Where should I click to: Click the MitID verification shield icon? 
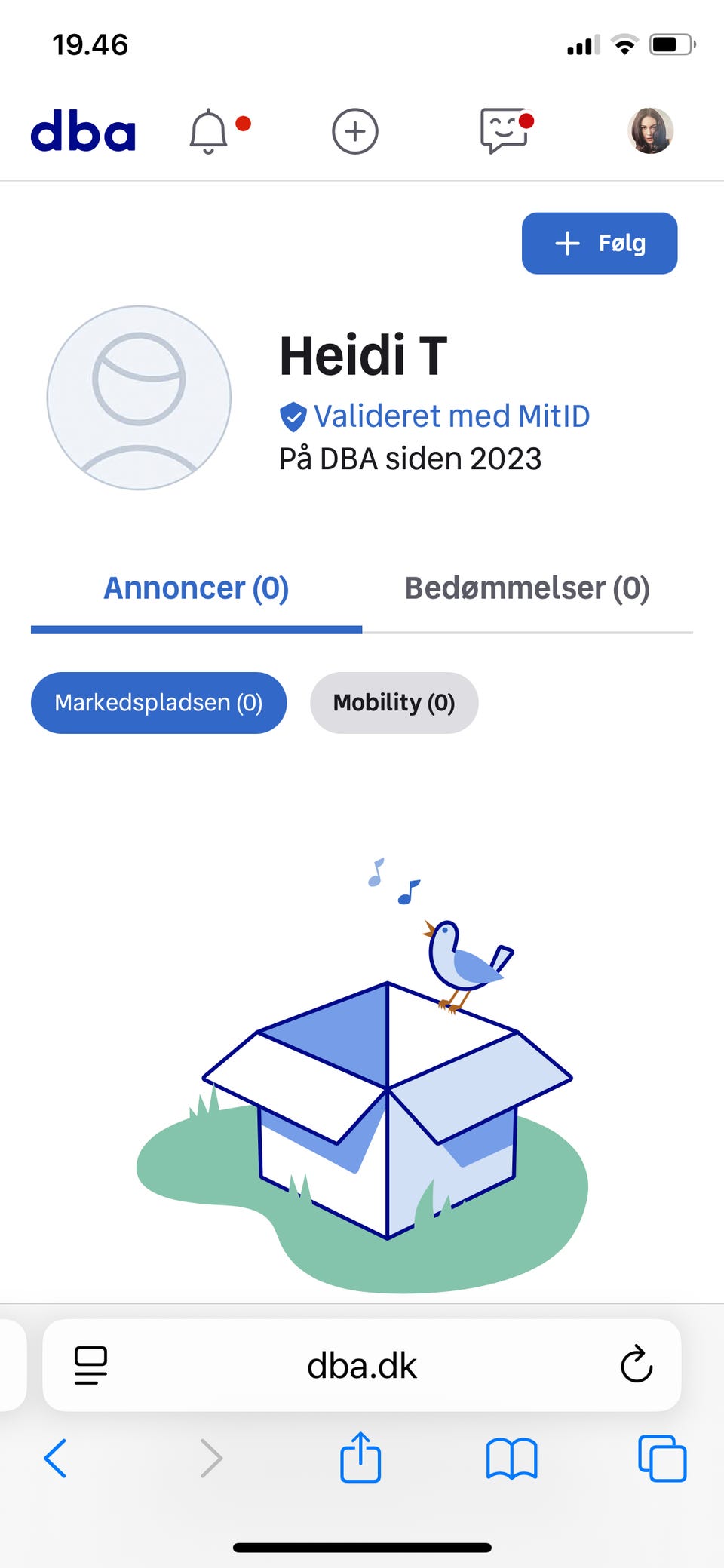293,415
